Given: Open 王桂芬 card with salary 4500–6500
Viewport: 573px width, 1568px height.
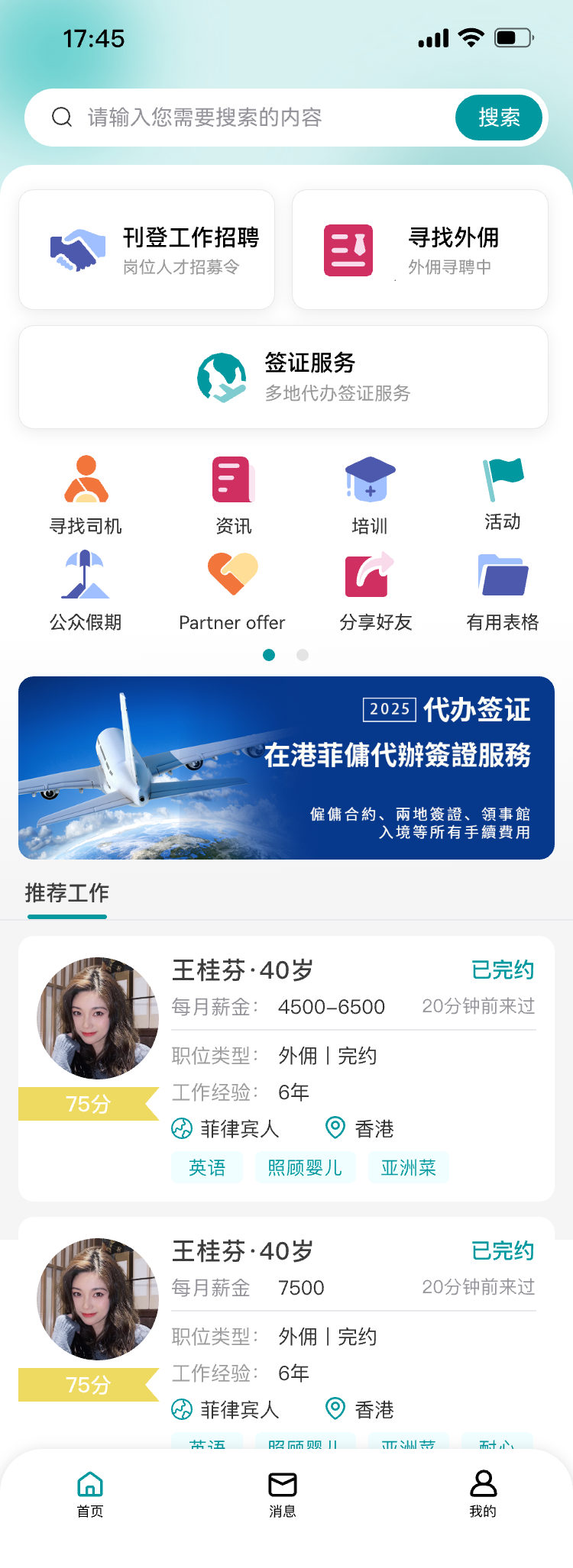Looking at the screenshot, I should [286, 1068].
